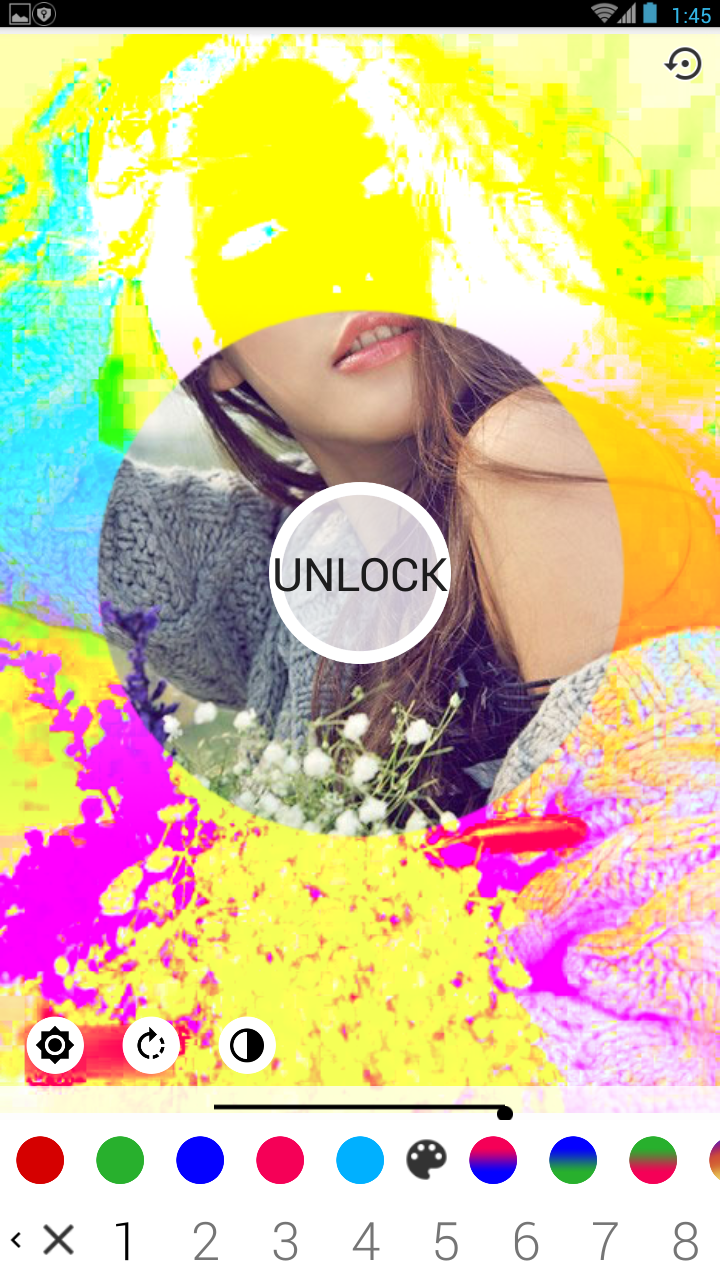Pick the pink-red color swatch
720x1280 pixels.
280,1160
